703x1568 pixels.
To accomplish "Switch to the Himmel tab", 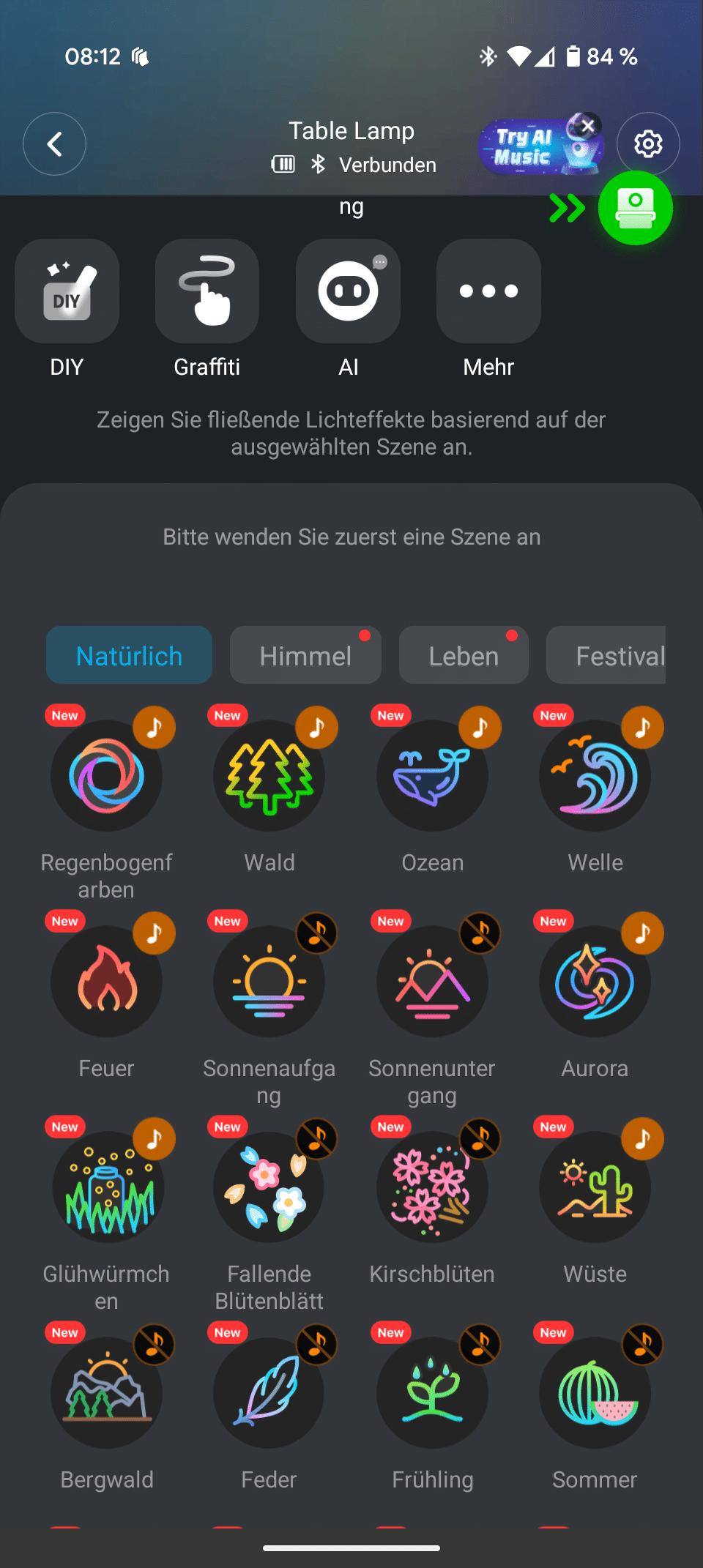I will point(305,655).
